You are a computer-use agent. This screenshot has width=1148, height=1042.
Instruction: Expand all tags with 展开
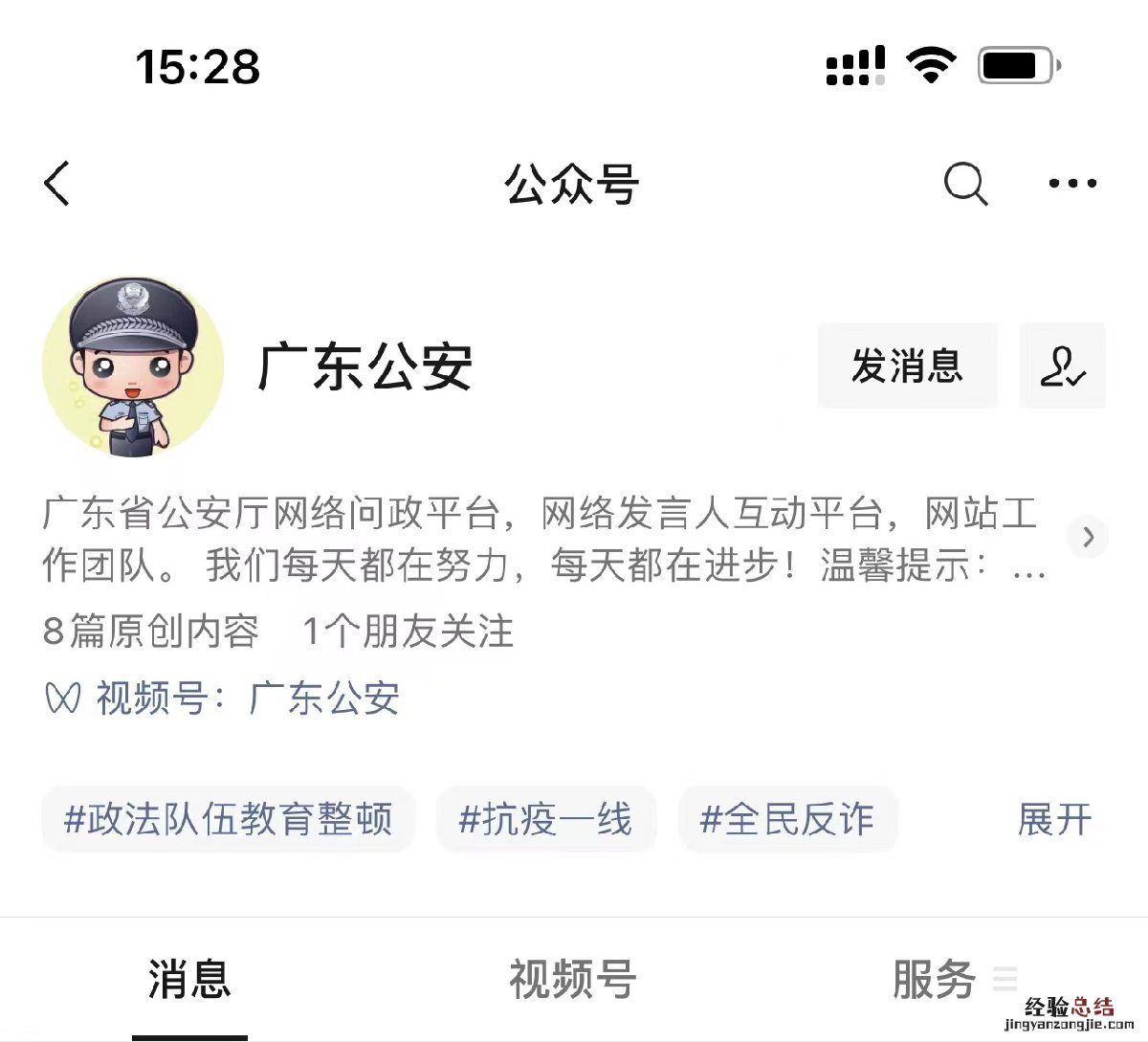[x=1054, y=819]
